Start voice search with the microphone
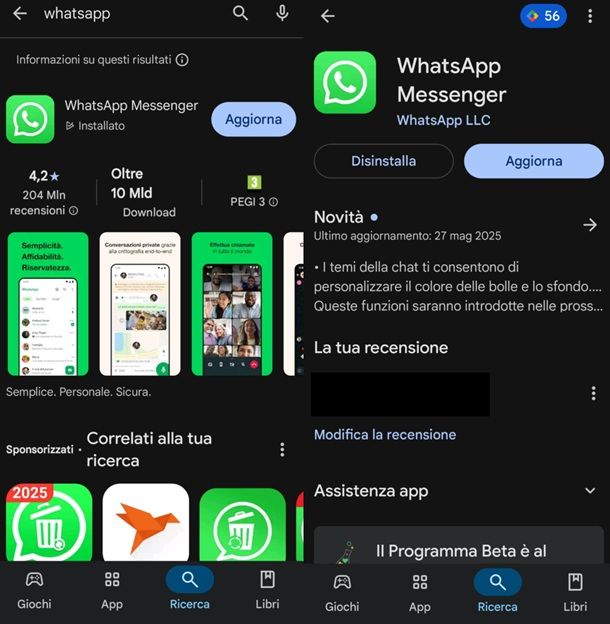 (282, 13)
